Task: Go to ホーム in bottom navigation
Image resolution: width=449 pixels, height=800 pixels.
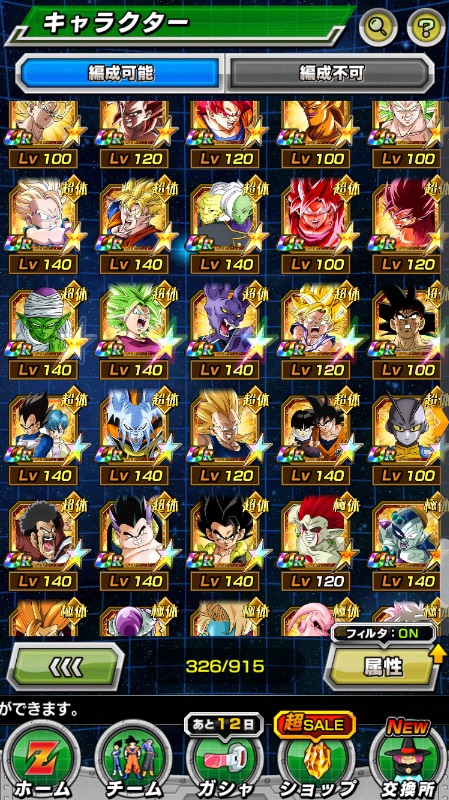Action: pyautogui.click(x=42, y=760)
